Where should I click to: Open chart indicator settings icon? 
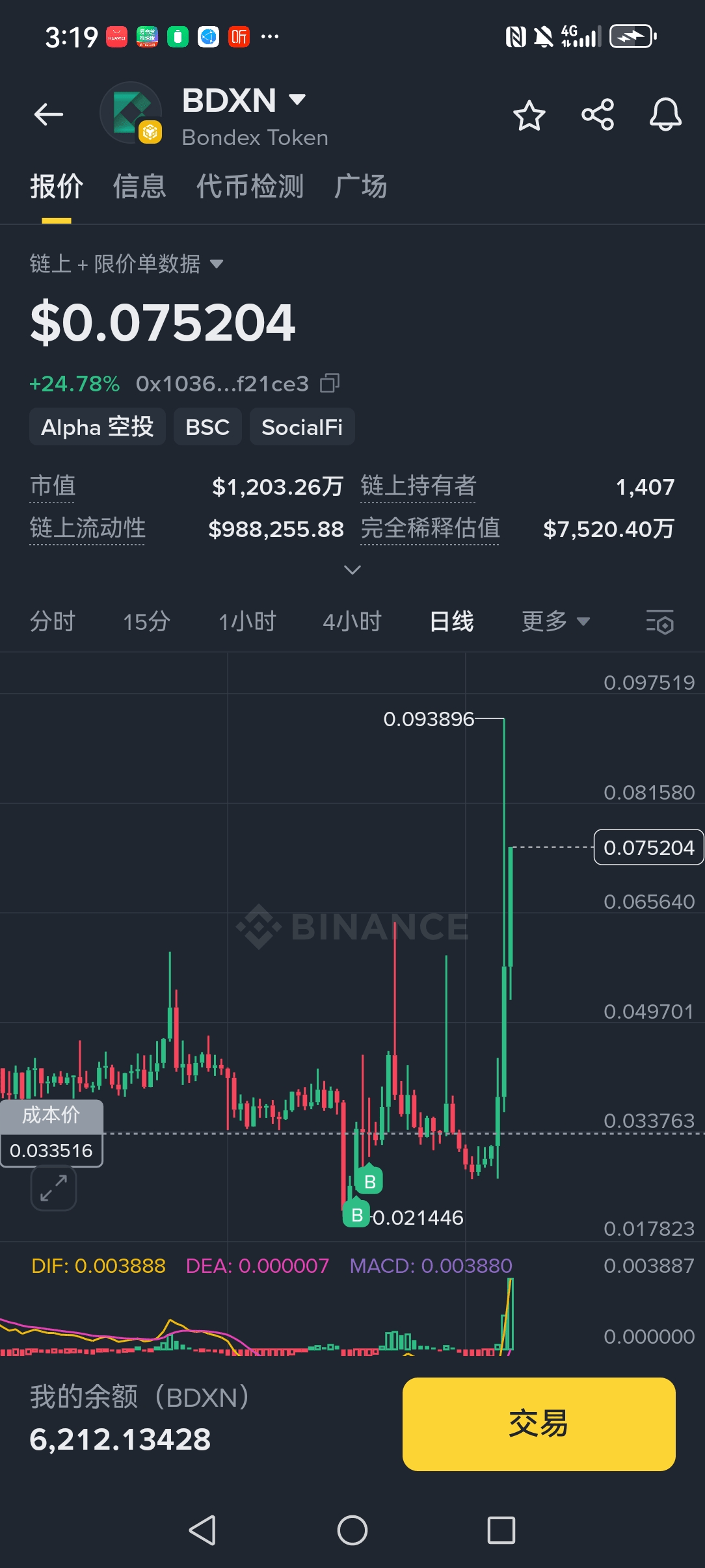(659, 621)
